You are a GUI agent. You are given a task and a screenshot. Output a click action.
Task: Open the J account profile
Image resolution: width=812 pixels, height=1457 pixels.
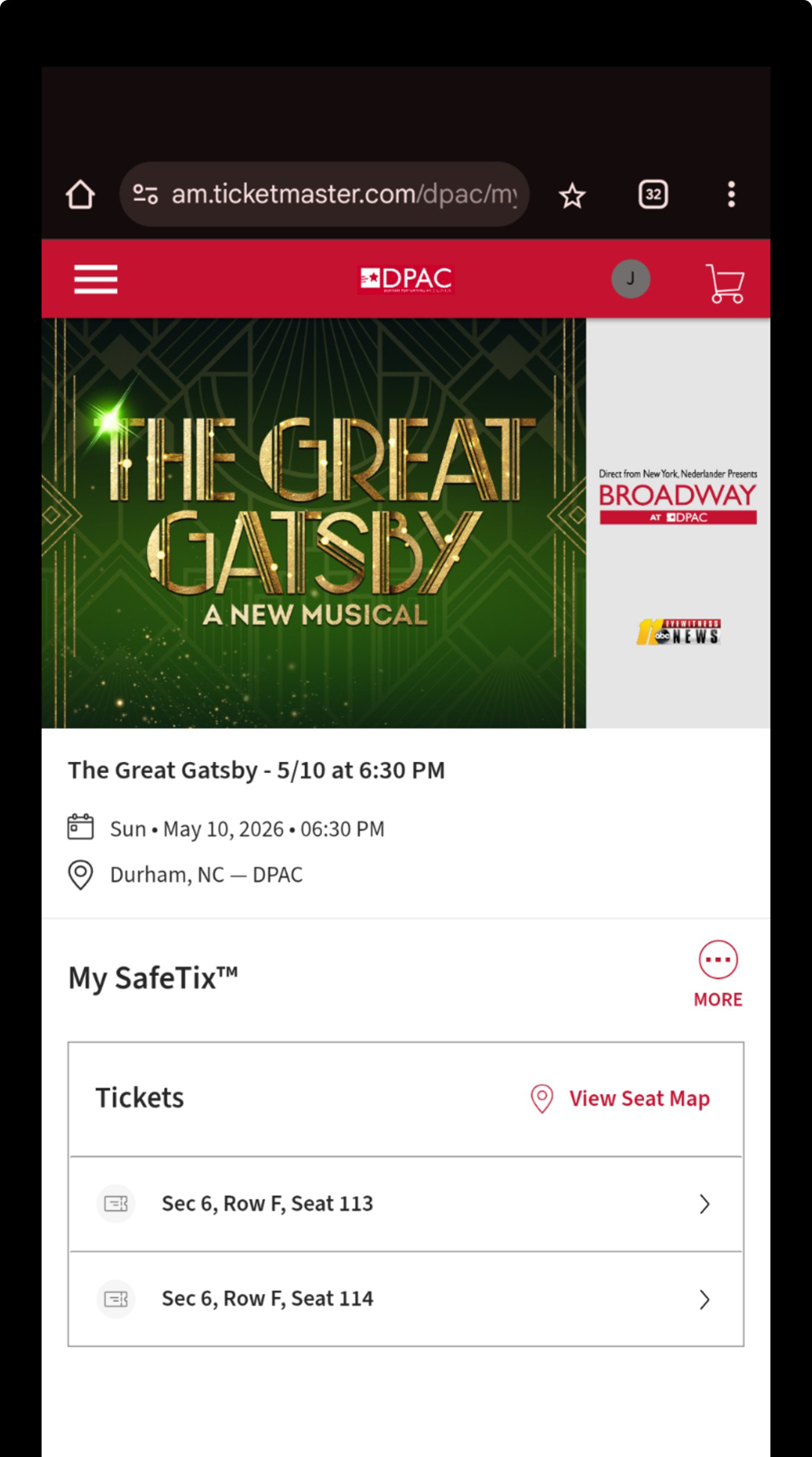[631, 279]
